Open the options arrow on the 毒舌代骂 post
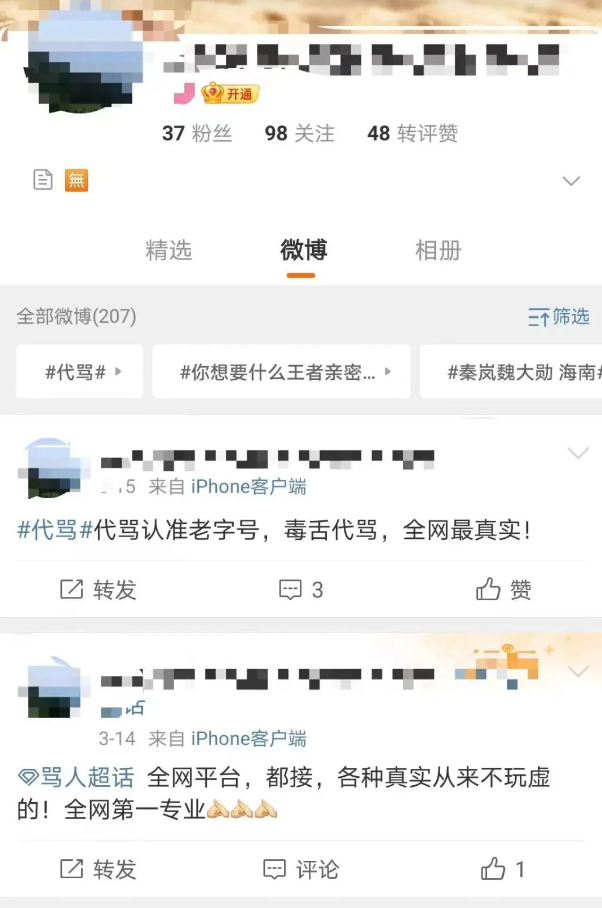The width and height of the screenshot is (602, 908). (578, 453)
